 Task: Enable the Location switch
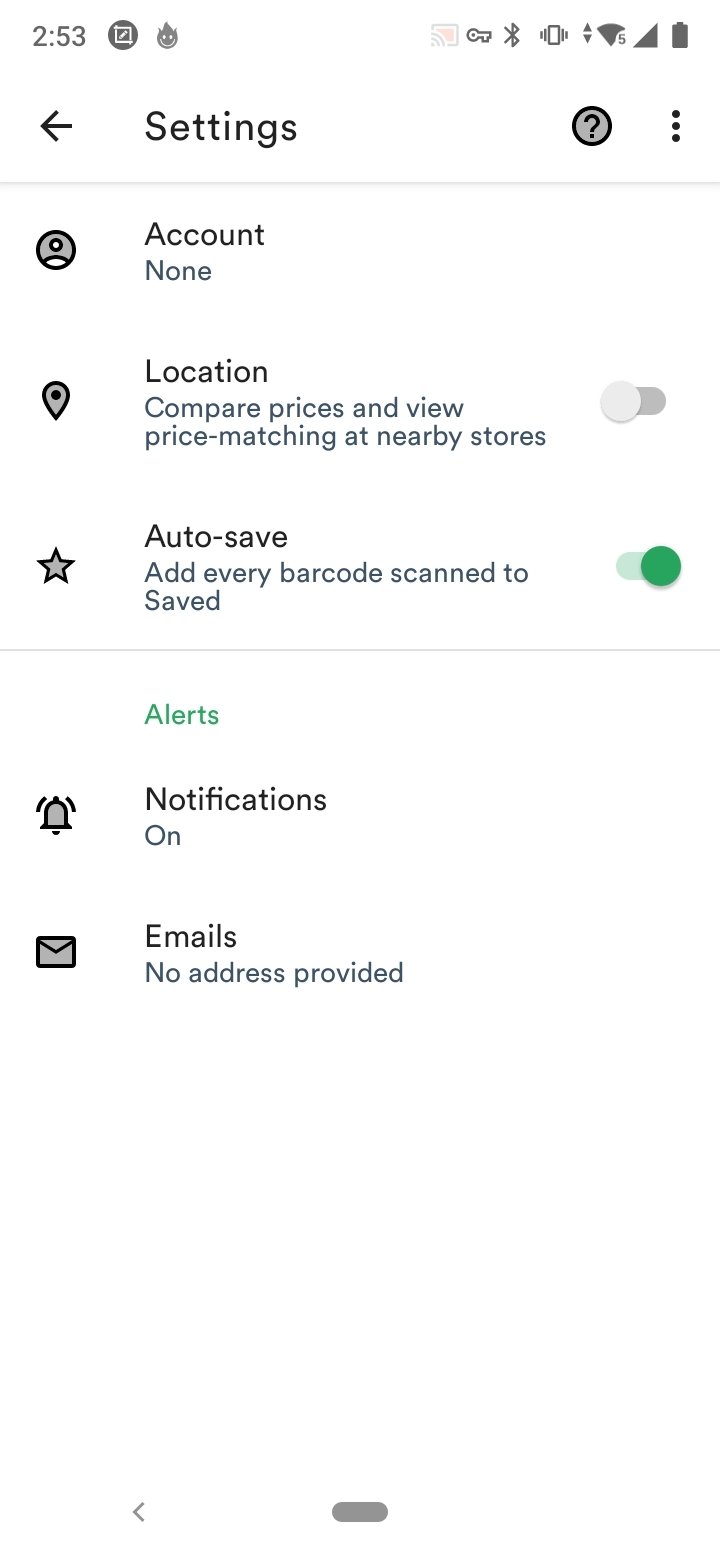coord(633,402)
